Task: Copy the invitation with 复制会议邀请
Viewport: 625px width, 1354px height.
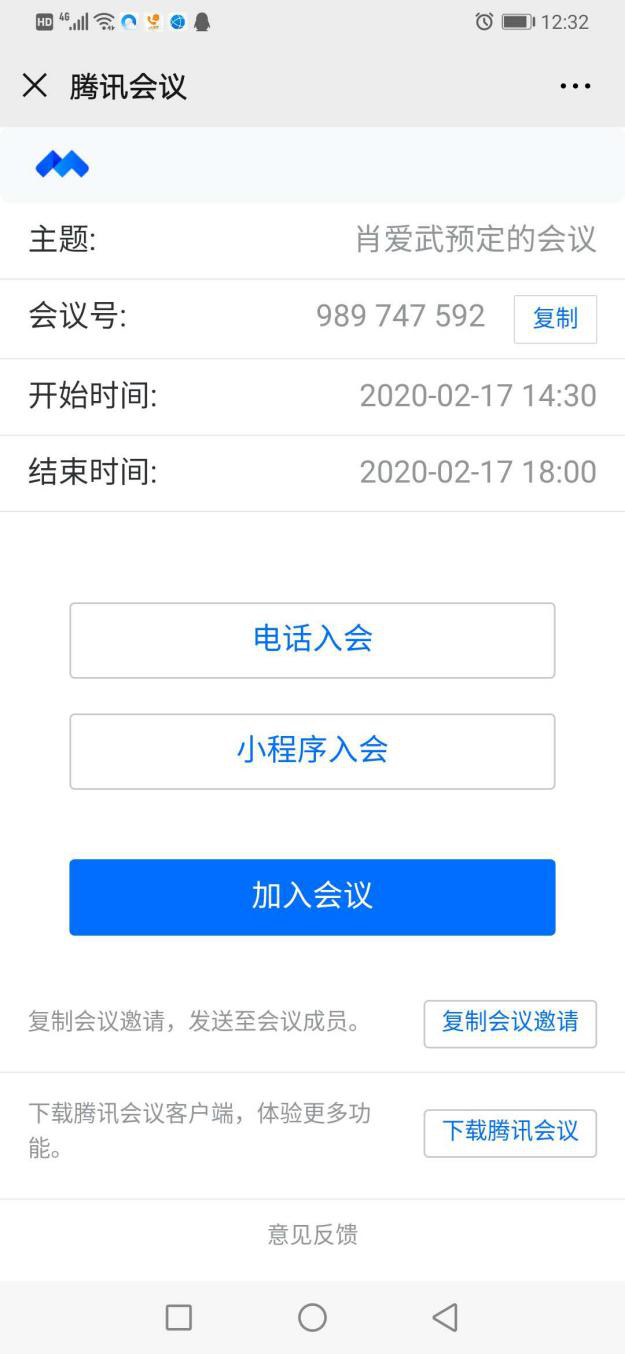Action: 510,1023
